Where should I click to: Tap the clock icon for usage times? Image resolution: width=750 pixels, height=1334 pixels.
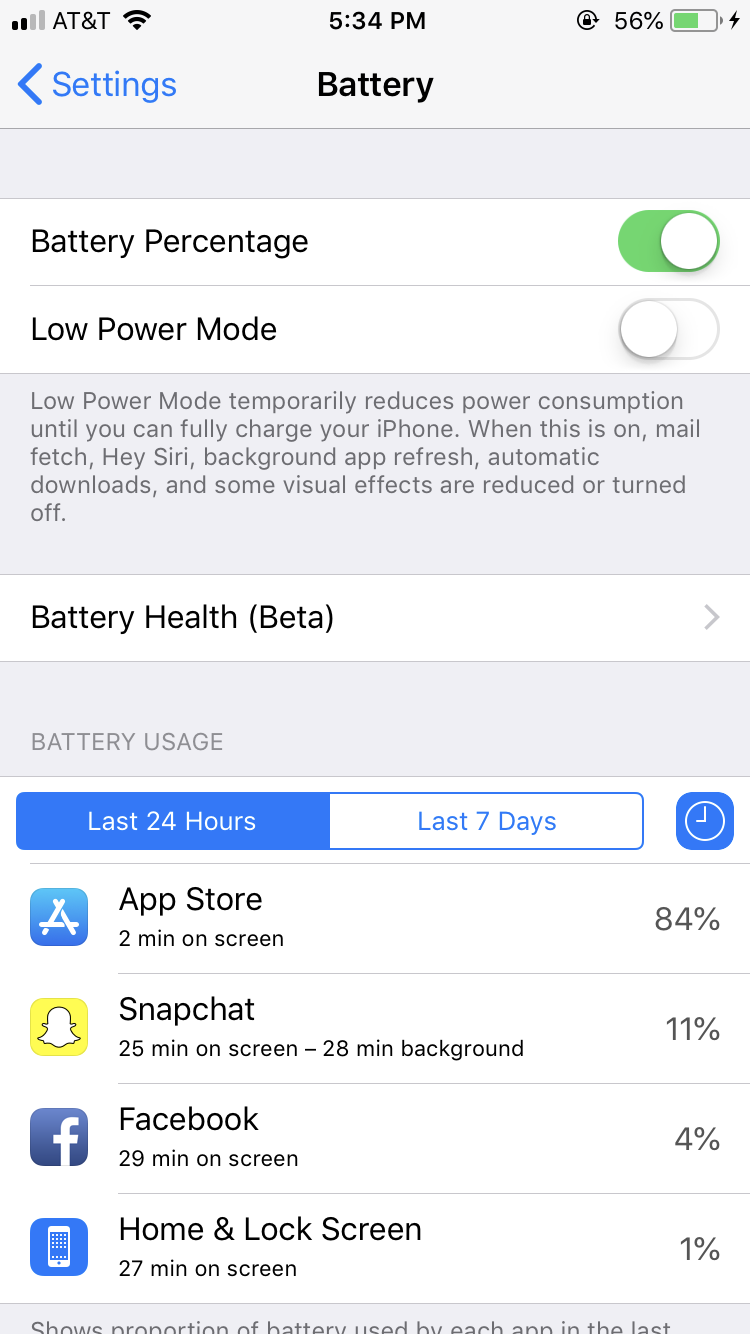(x=705, y=821)
